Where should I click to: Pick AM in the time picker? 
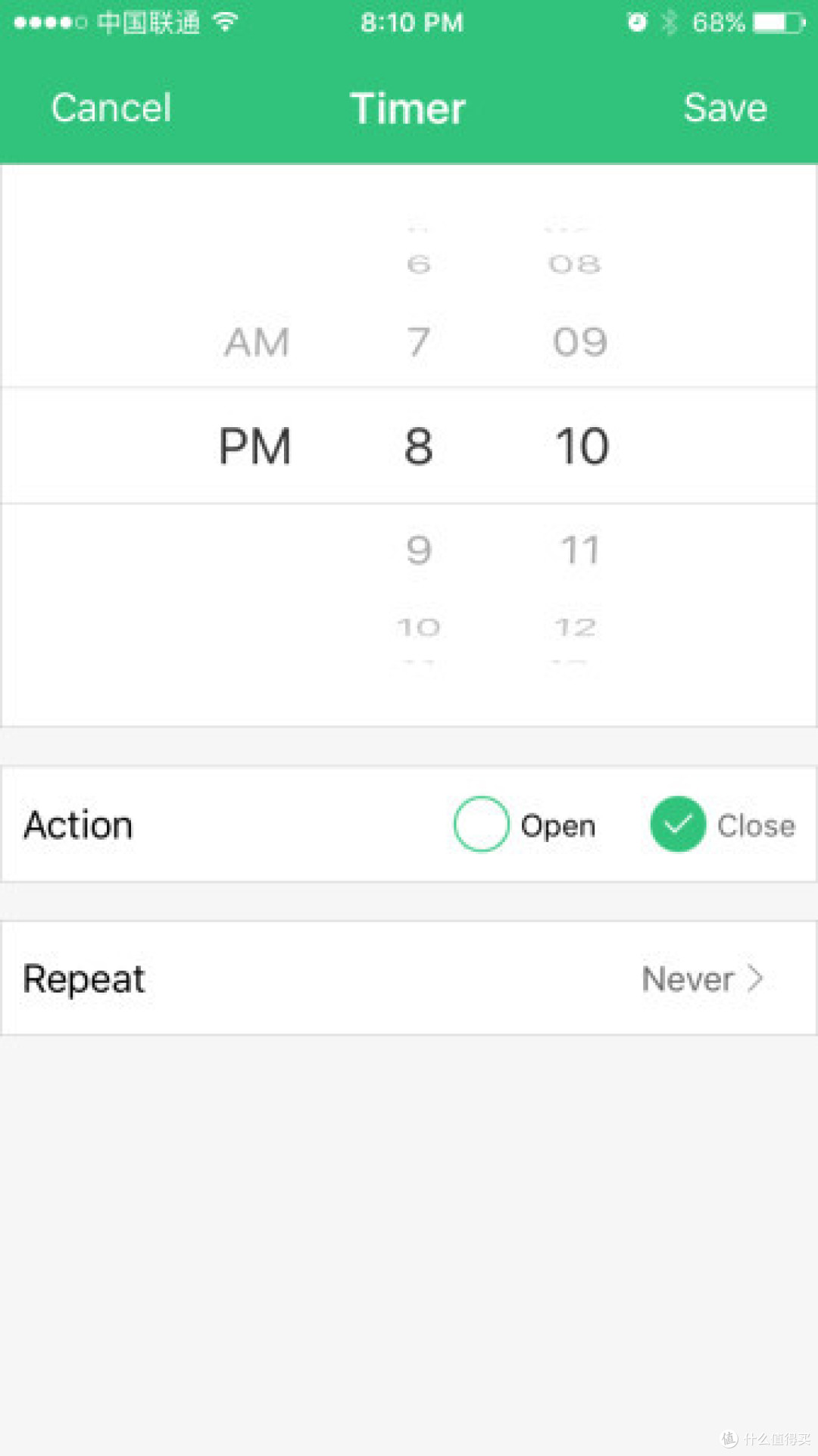[257, 342]
